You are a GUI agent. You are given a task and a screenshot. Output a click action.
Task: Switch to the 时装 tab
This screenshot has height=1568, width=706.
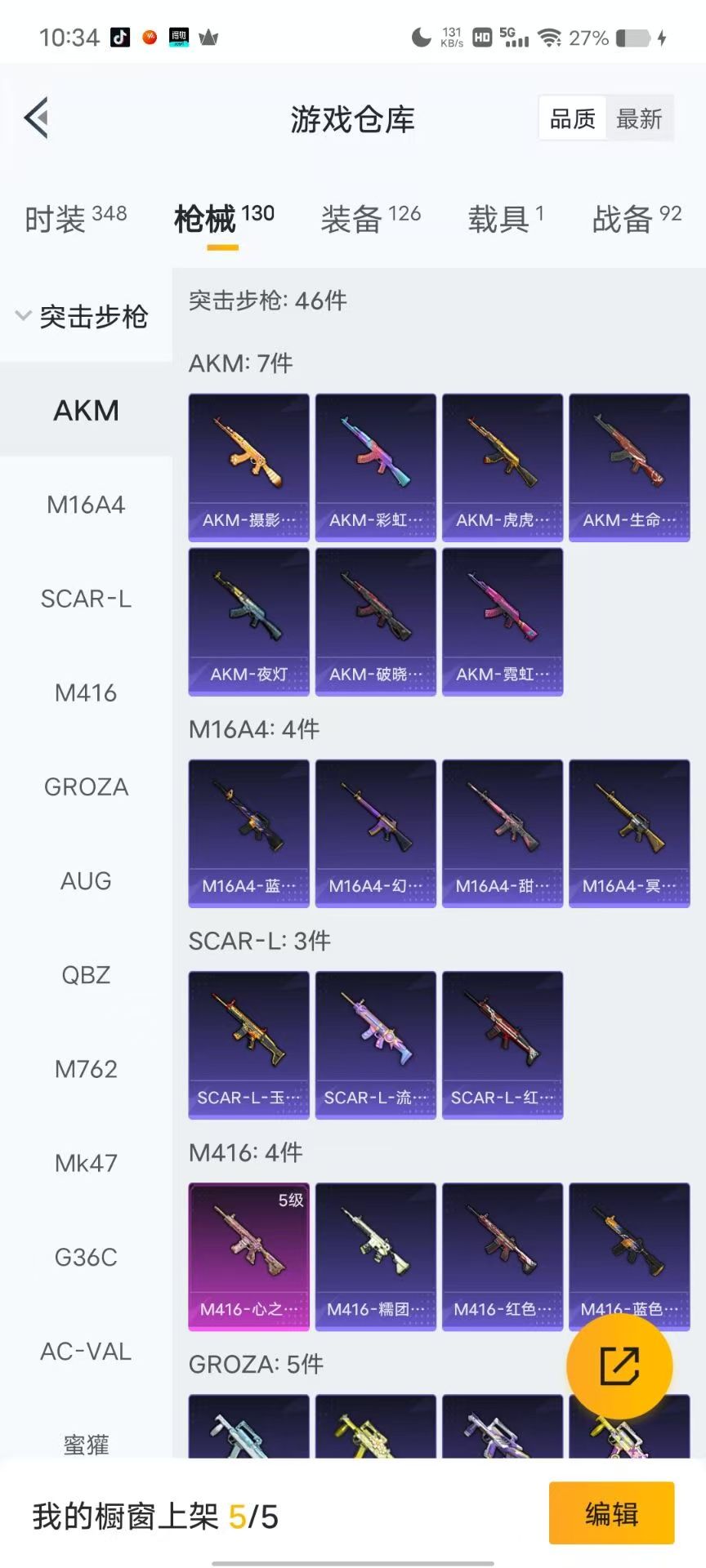tap(75, 218)
